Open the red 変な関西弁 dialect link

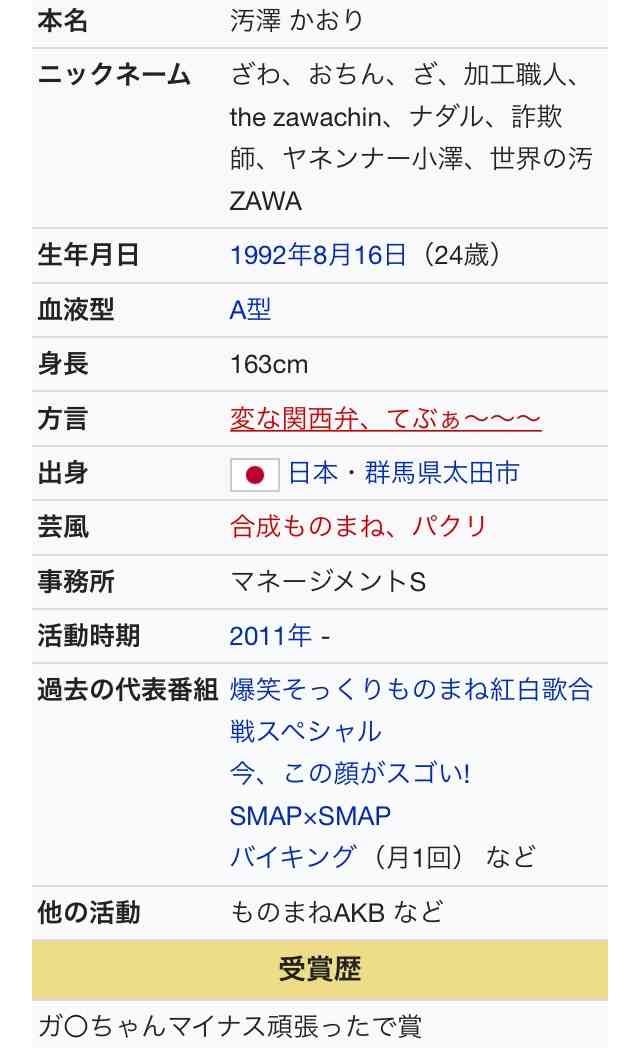(x=293, y=418)
